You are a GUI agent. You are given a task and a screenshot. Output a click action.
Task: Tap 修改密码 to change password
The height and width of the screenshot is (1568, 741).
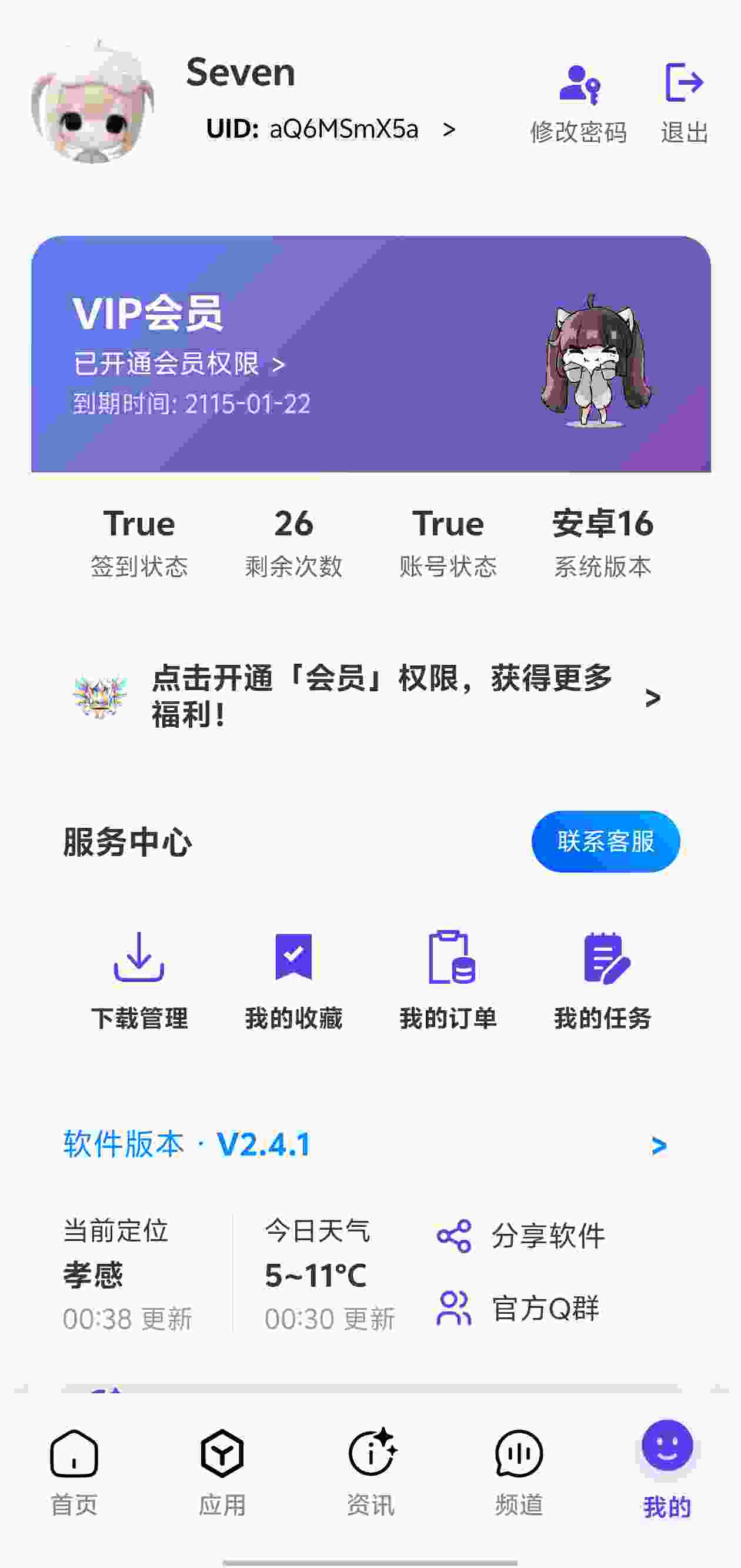(579, 102)
